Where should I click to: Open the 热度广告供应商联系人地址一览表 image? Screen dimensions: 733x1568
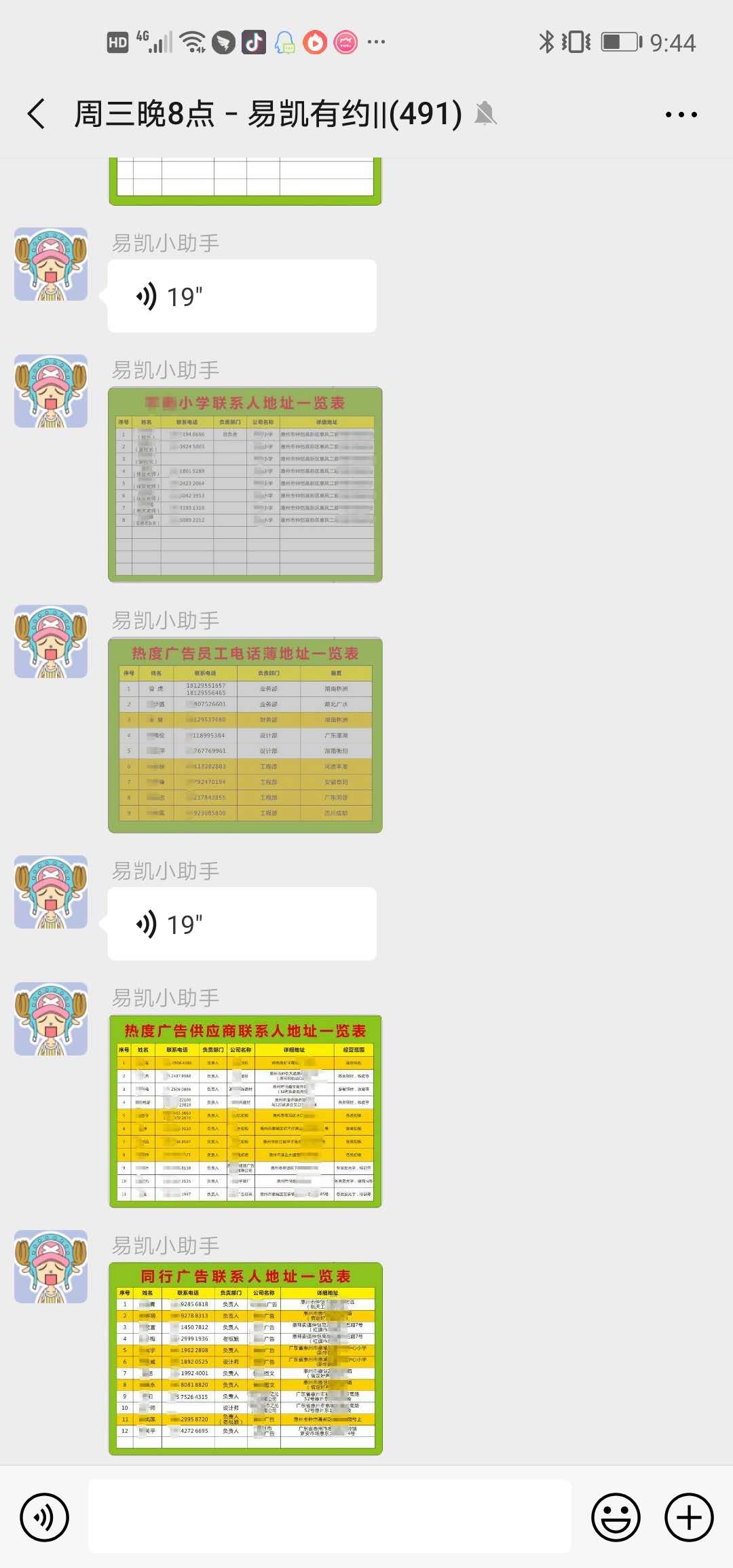tap(245, 1111)
